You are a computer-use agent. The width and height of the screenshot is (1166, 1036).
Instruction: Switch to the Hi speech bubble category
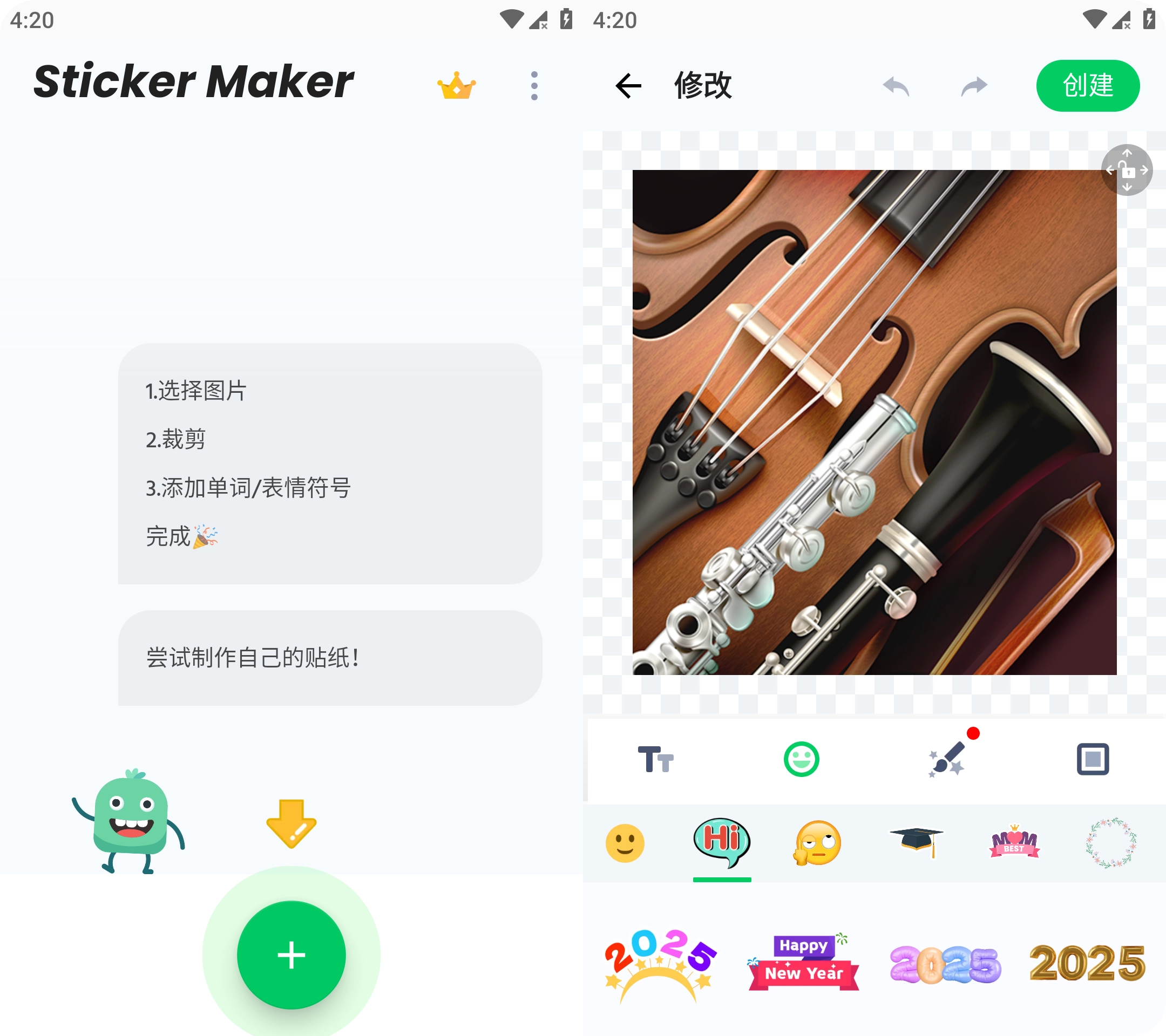point(722,842)
